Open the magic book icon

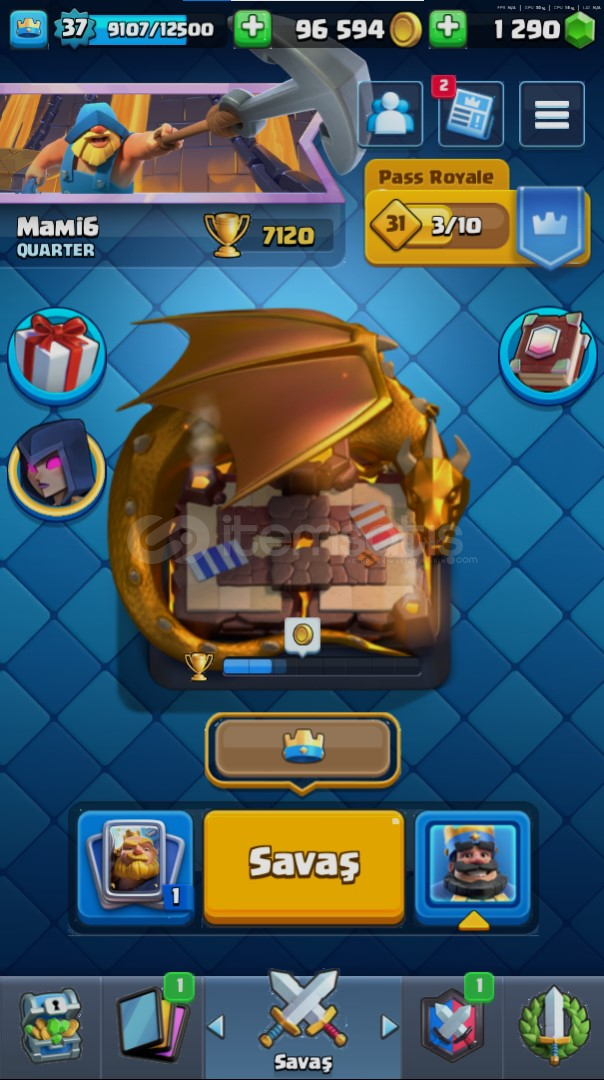point(548,356)
